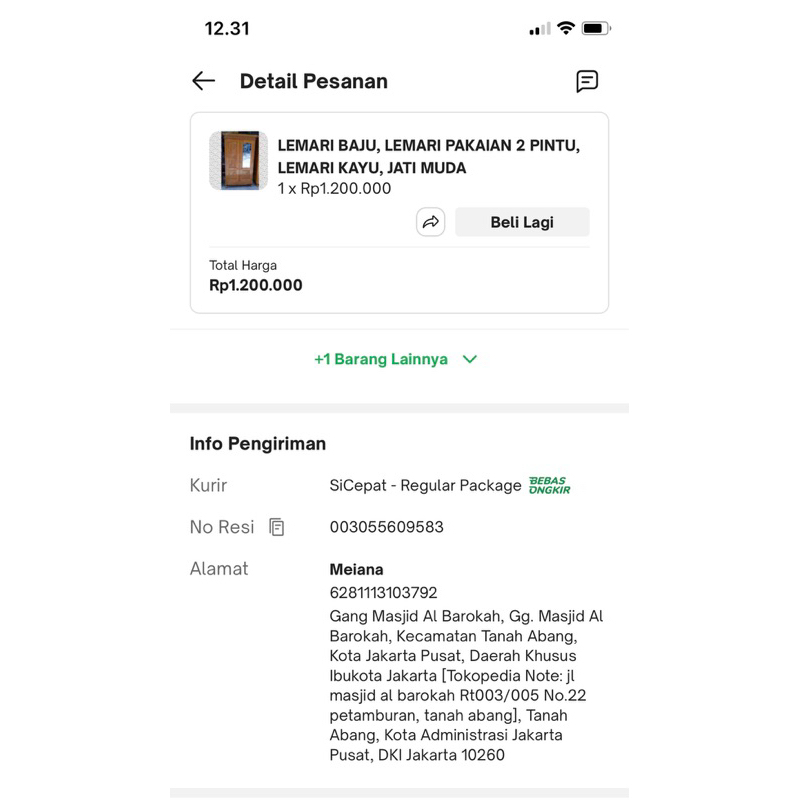Copy the No Resi tracking number

pyautogui.click(x=277, y=527)
